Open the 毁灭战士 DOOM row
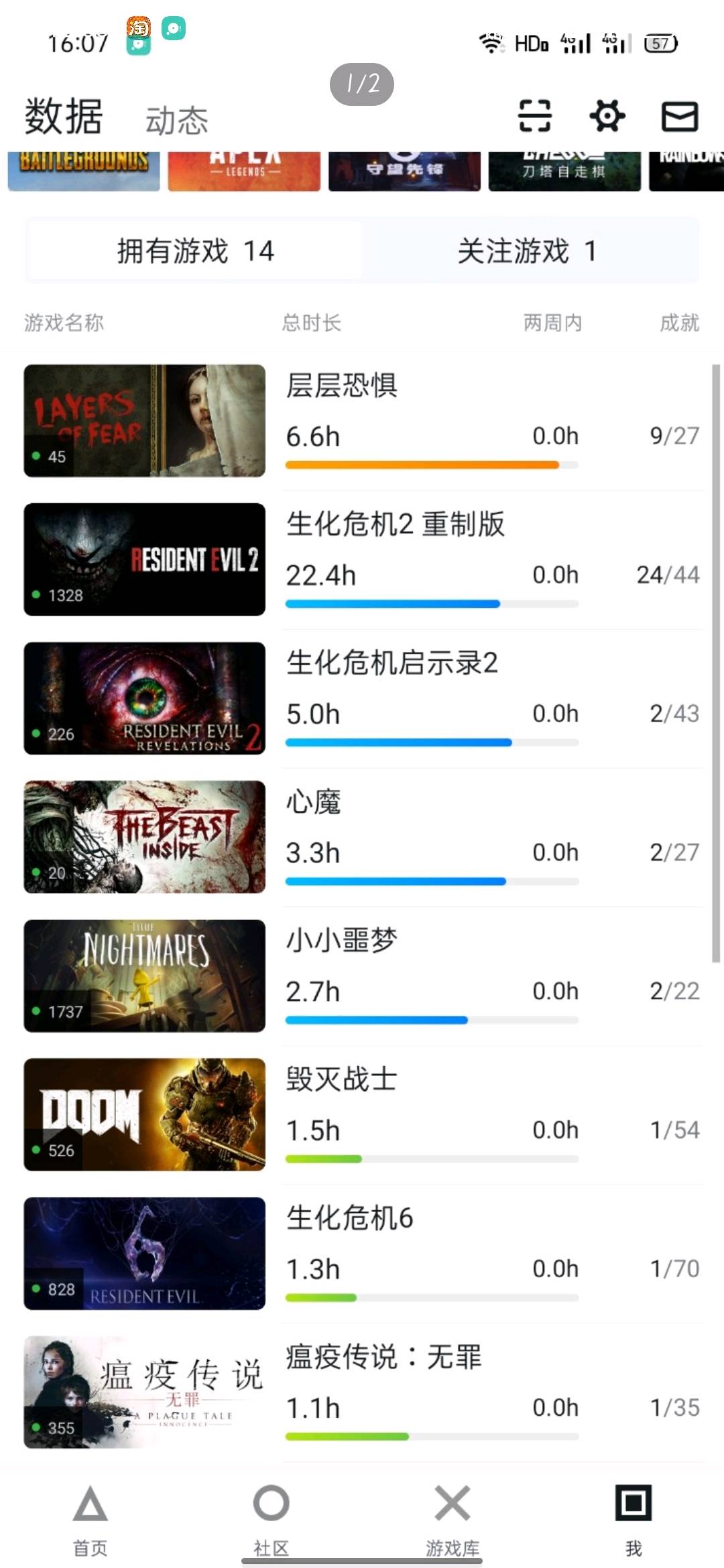724x1568 pixels. pyautogui.click(x=362, y=1114)
